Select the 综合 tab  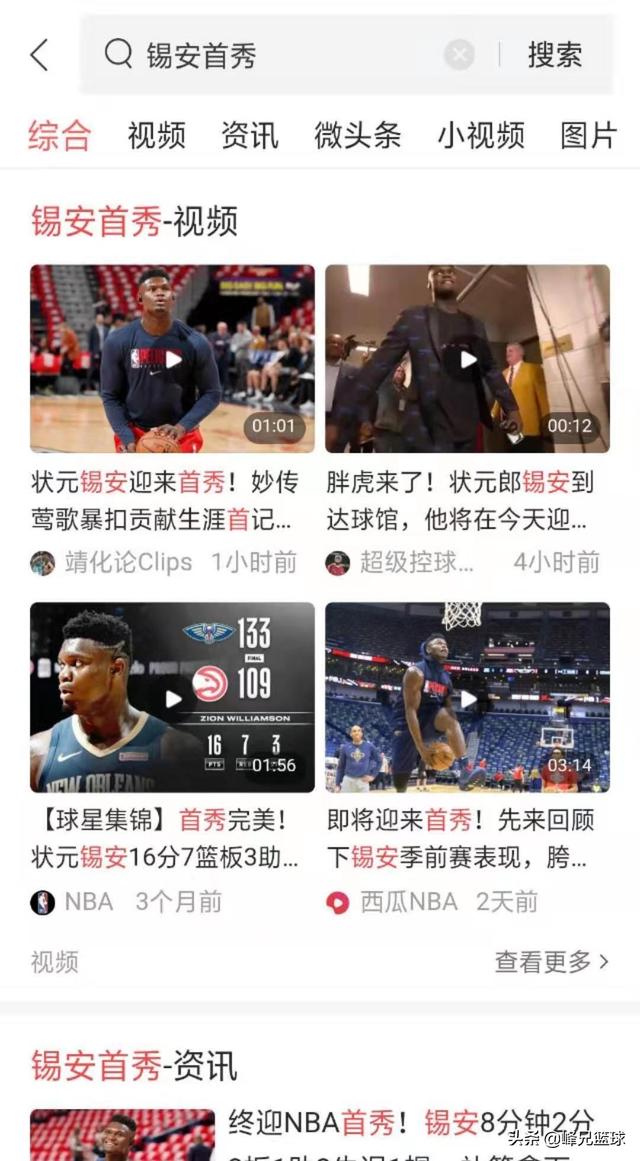[x=60, y=135]
